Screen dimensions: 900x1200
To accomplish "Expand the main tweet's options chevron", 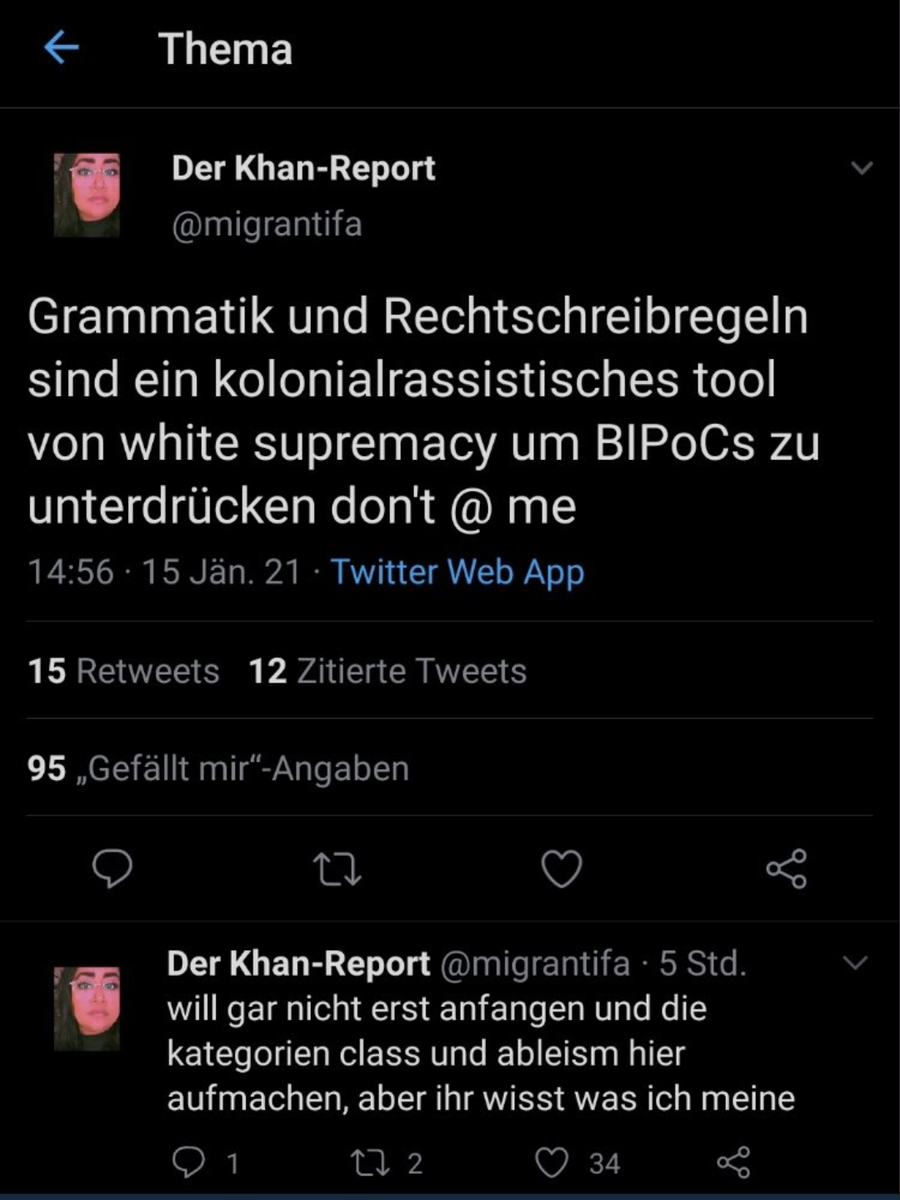I will tap(859, 168).
